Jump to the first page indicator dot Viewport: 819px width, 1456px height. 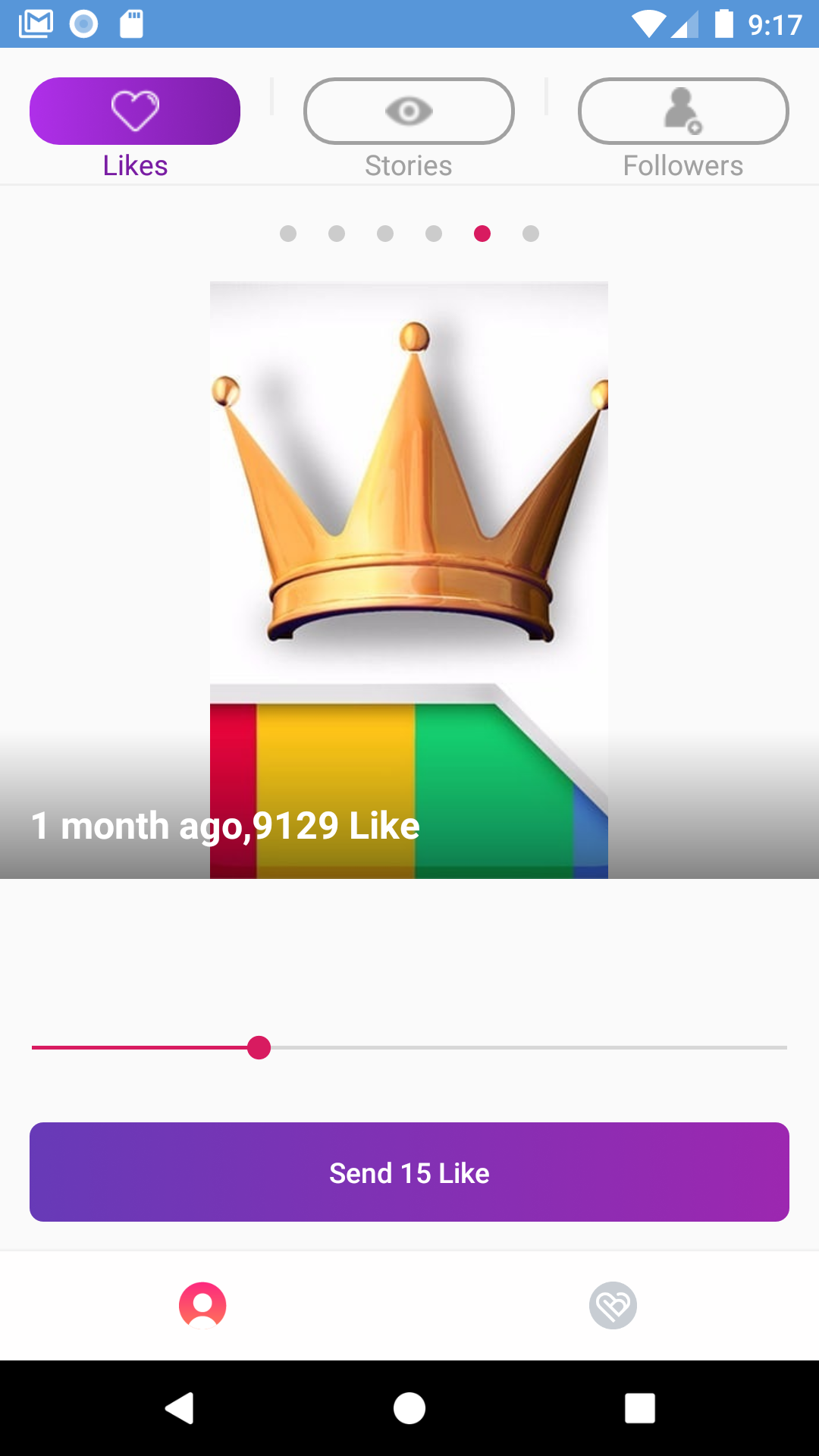tap(288, 234)
